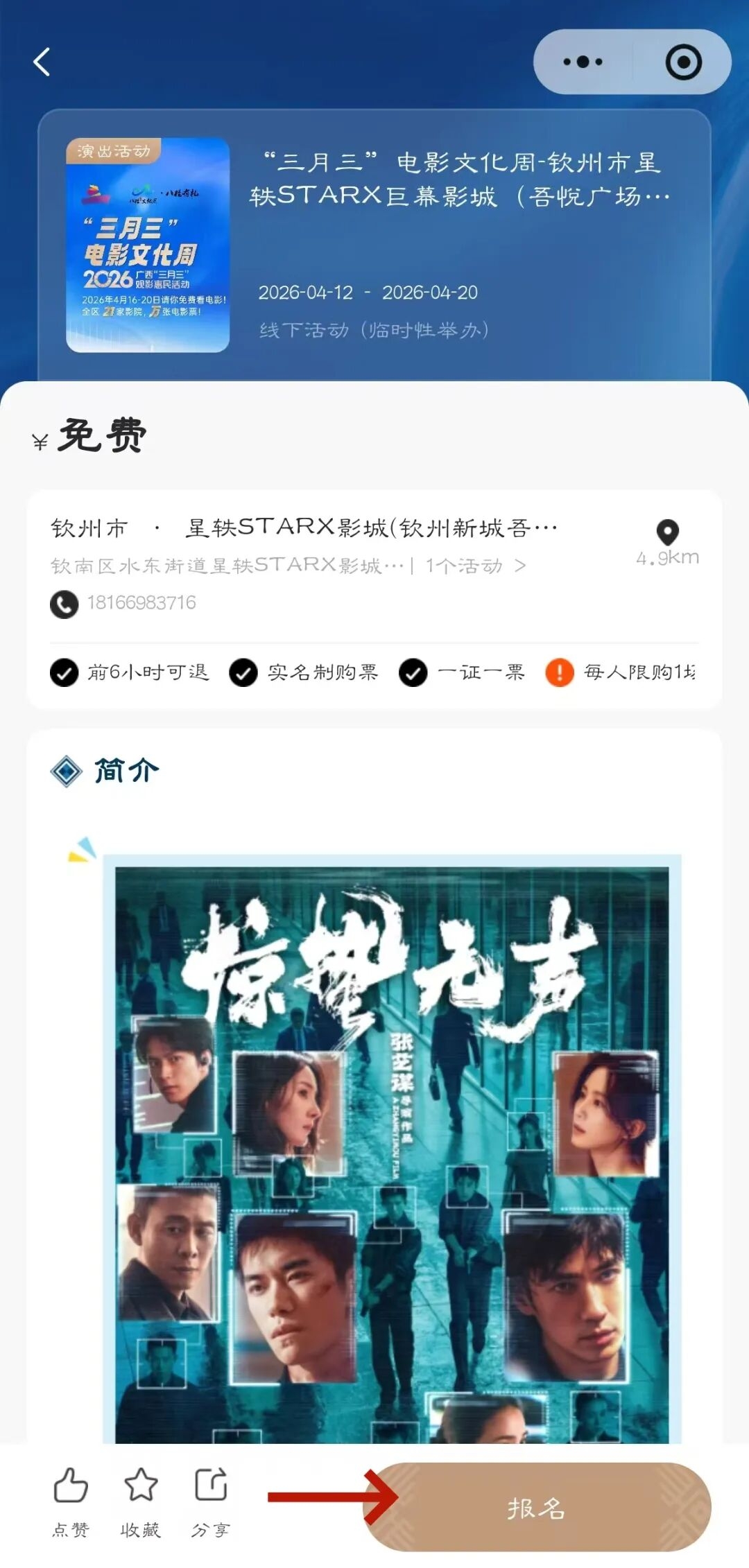
Task: Open the 三月三 电影文化周 event poster thumbnail
Action: pyautogui.click(x=148, y=245)
